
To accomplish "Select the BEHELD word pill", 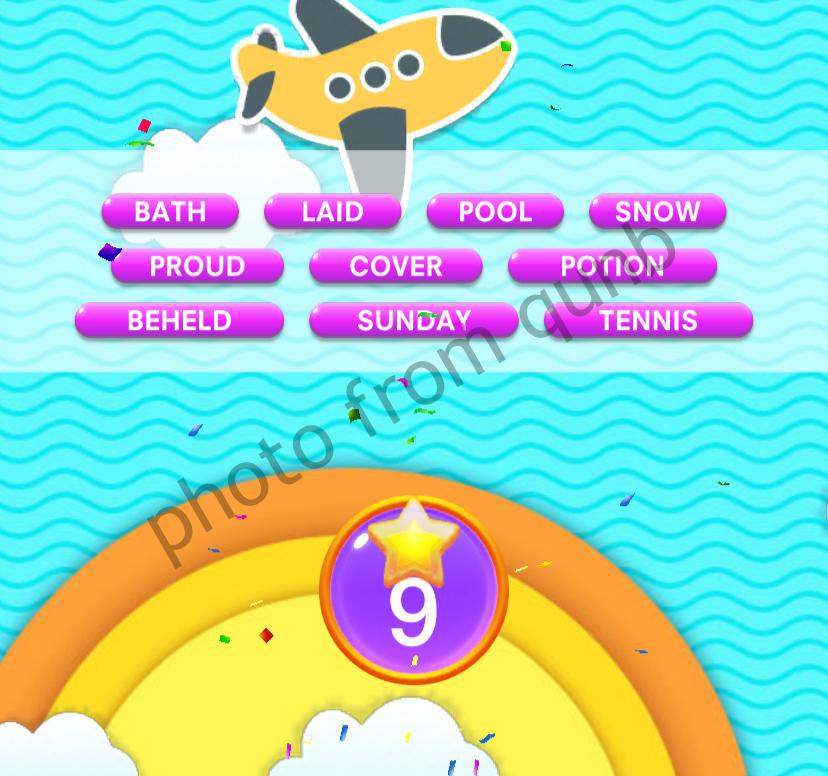I will click(x=179, y=320).
